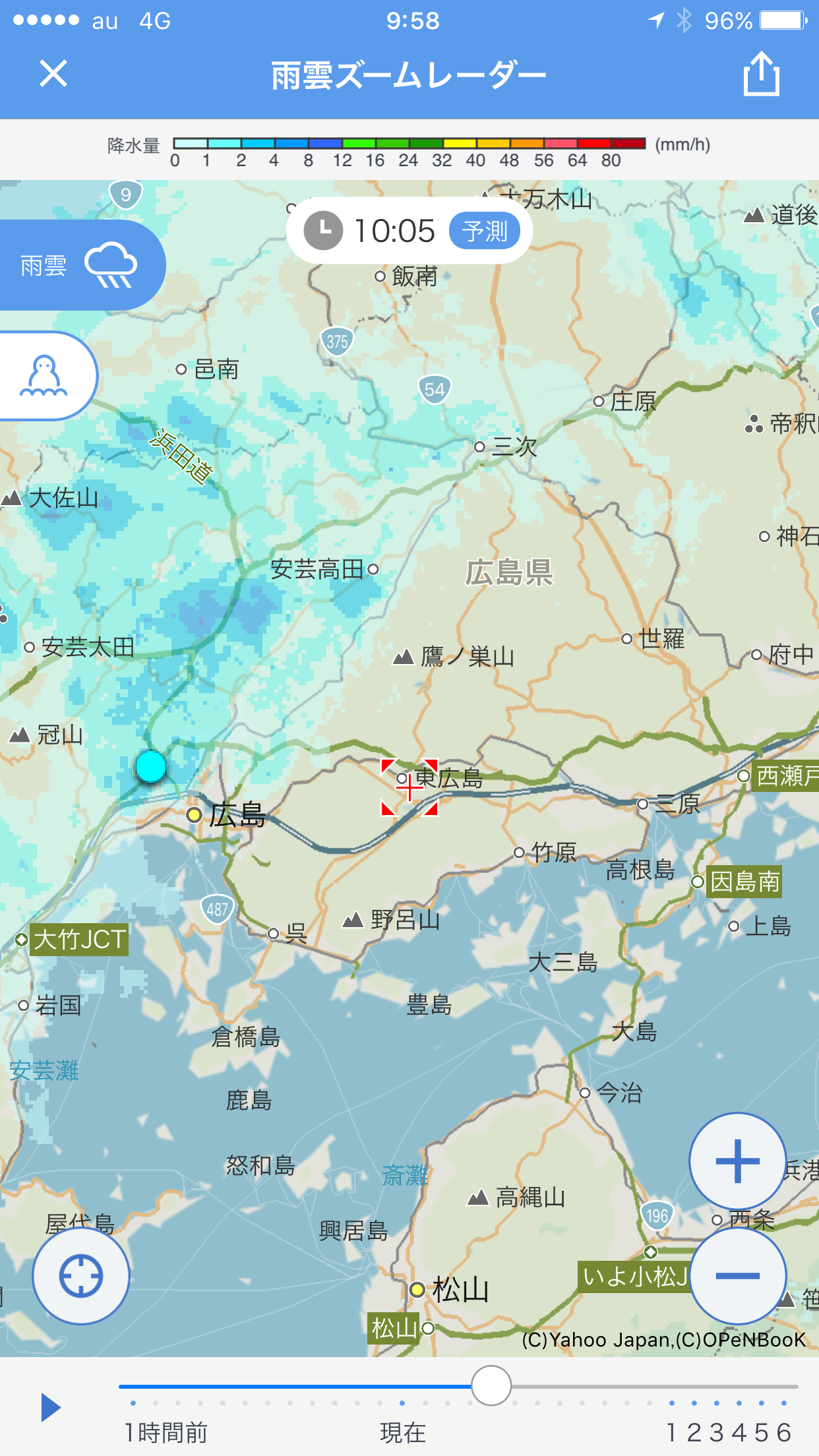Viewport: 819px width, 1456px height.
Task: Select the 雨雲 rain cloud layer
Action: point(79,265)
